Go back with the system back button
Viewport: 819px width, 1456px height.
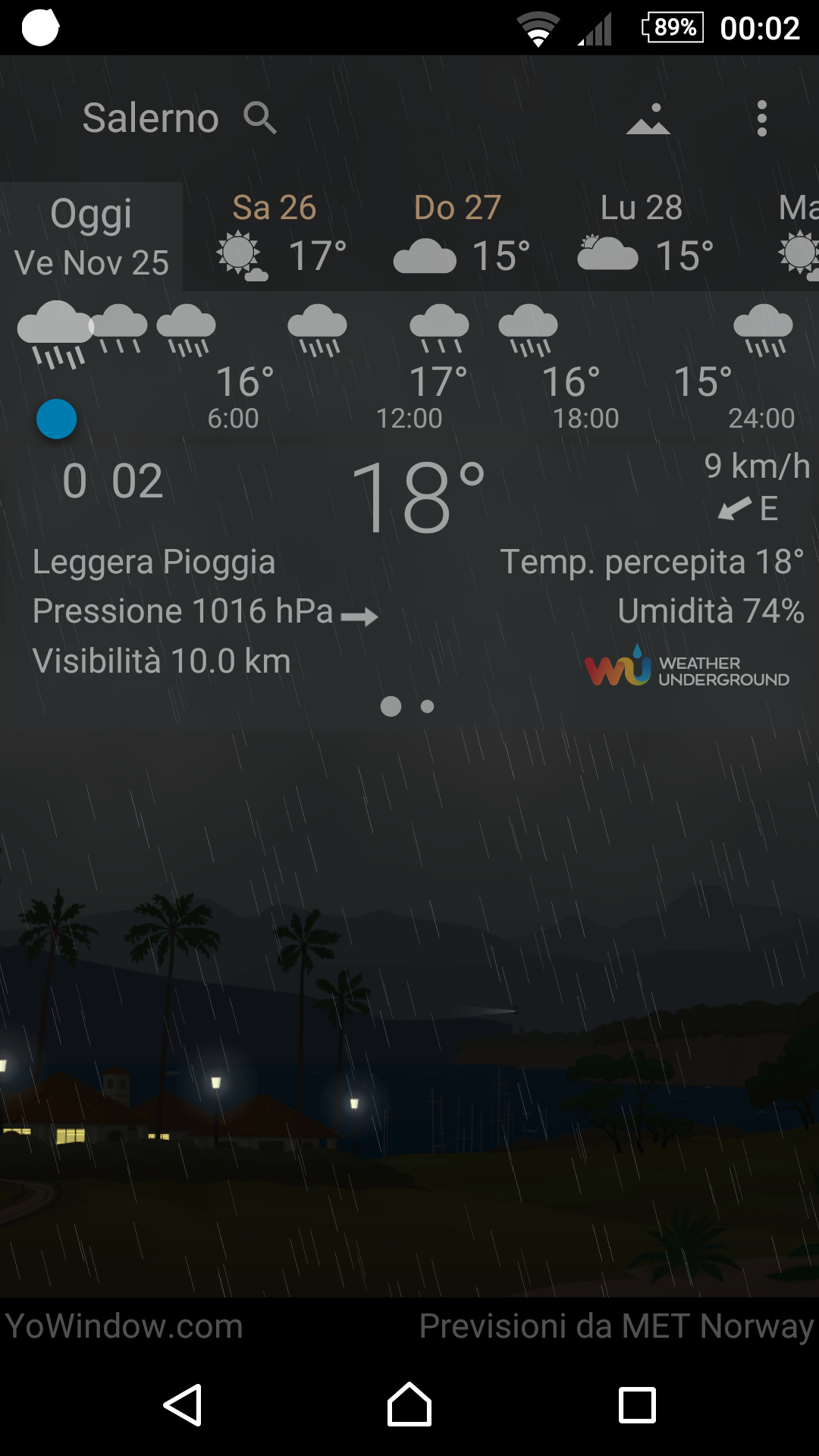point(183,1405)
